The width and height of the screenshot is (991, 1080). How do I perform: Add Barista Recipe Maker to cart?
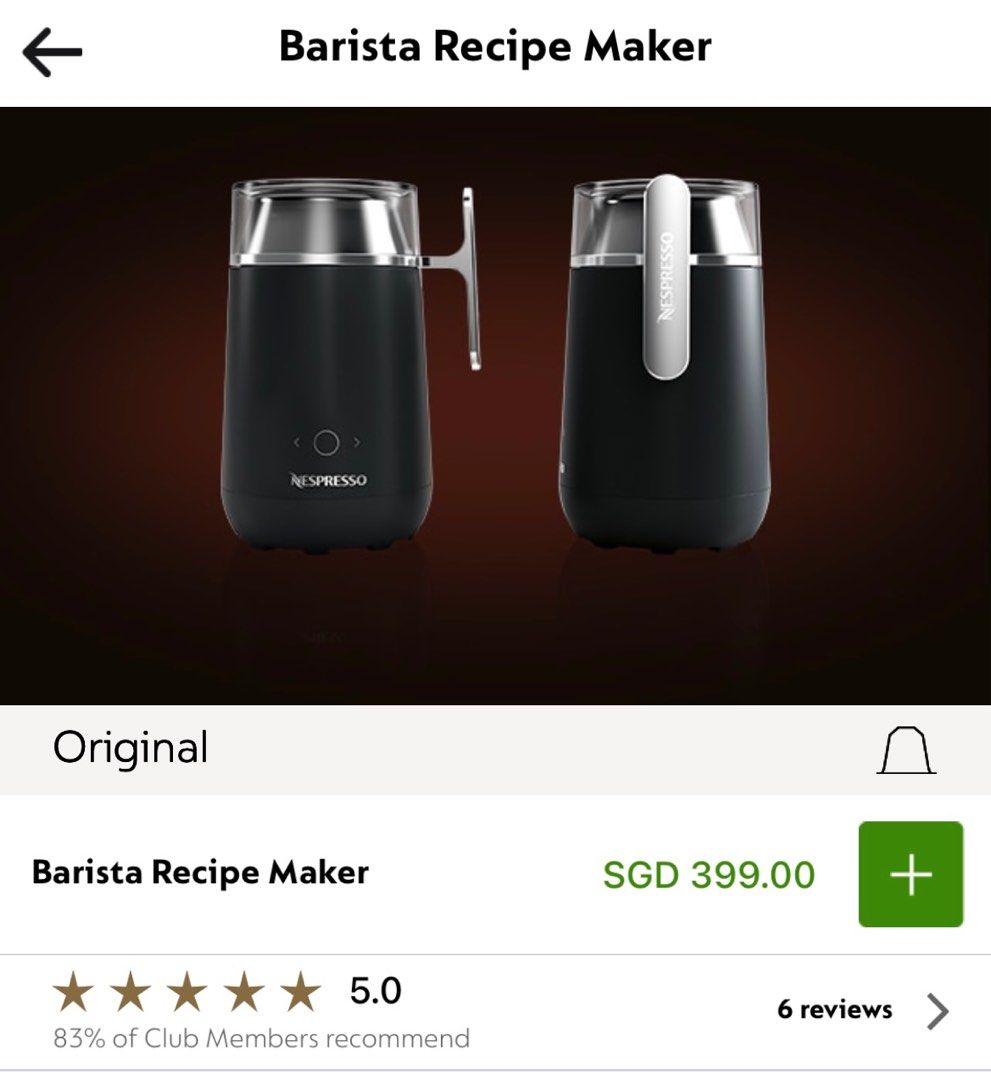tap(910, 874)
